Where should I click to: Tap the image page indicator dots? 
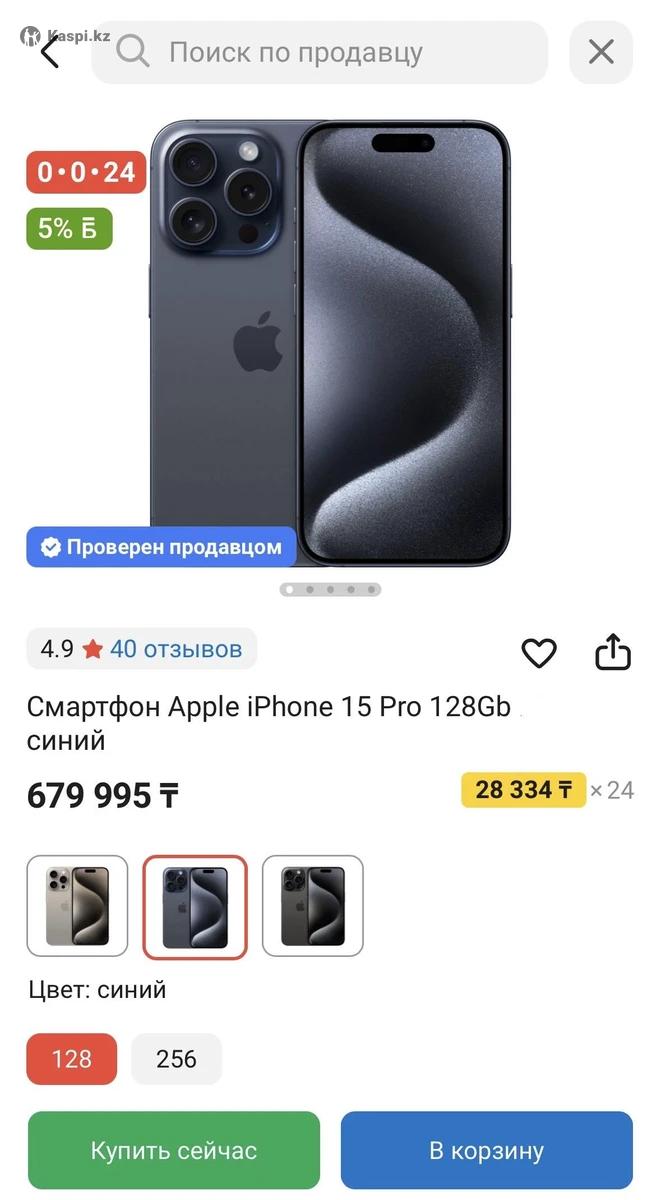tap(330, 590)
